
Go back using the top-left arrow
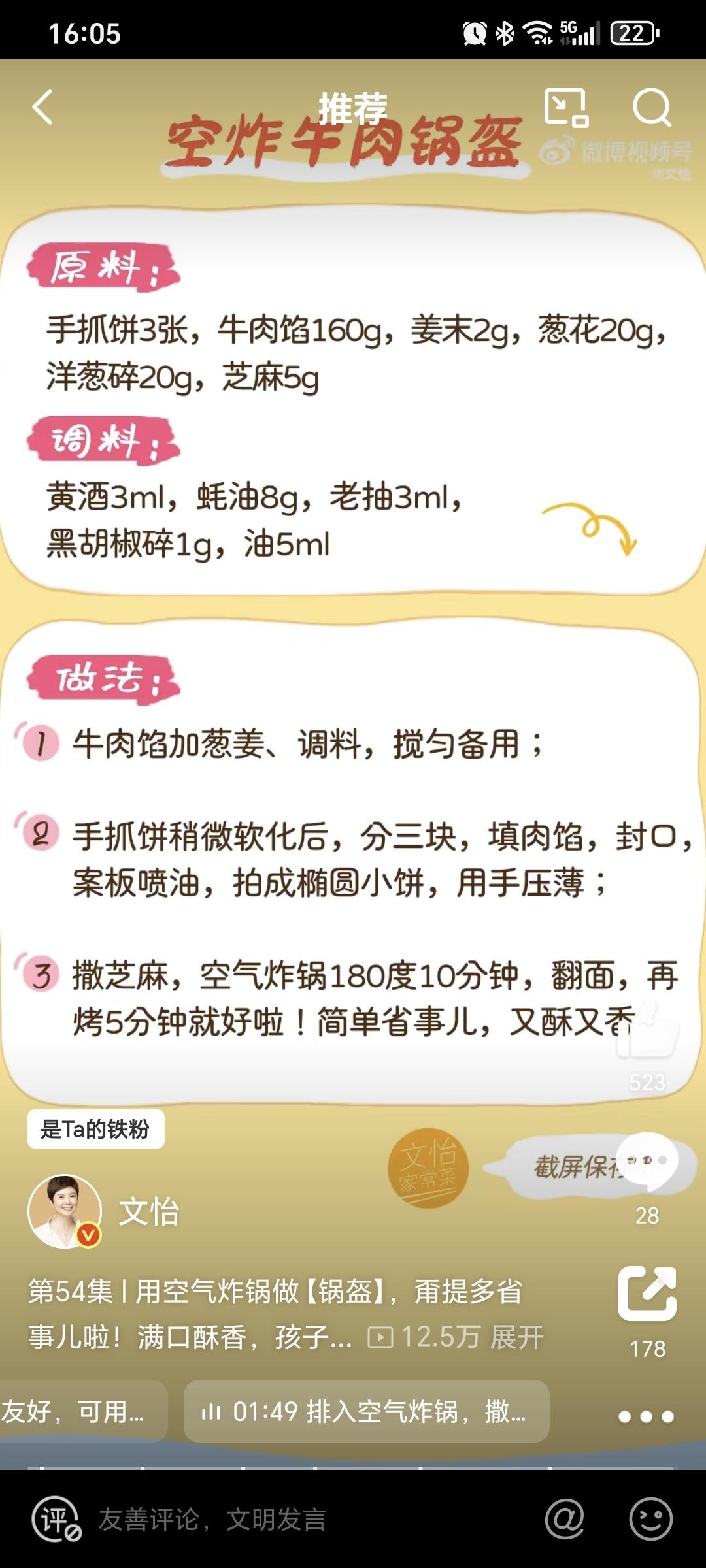point(42,107)
